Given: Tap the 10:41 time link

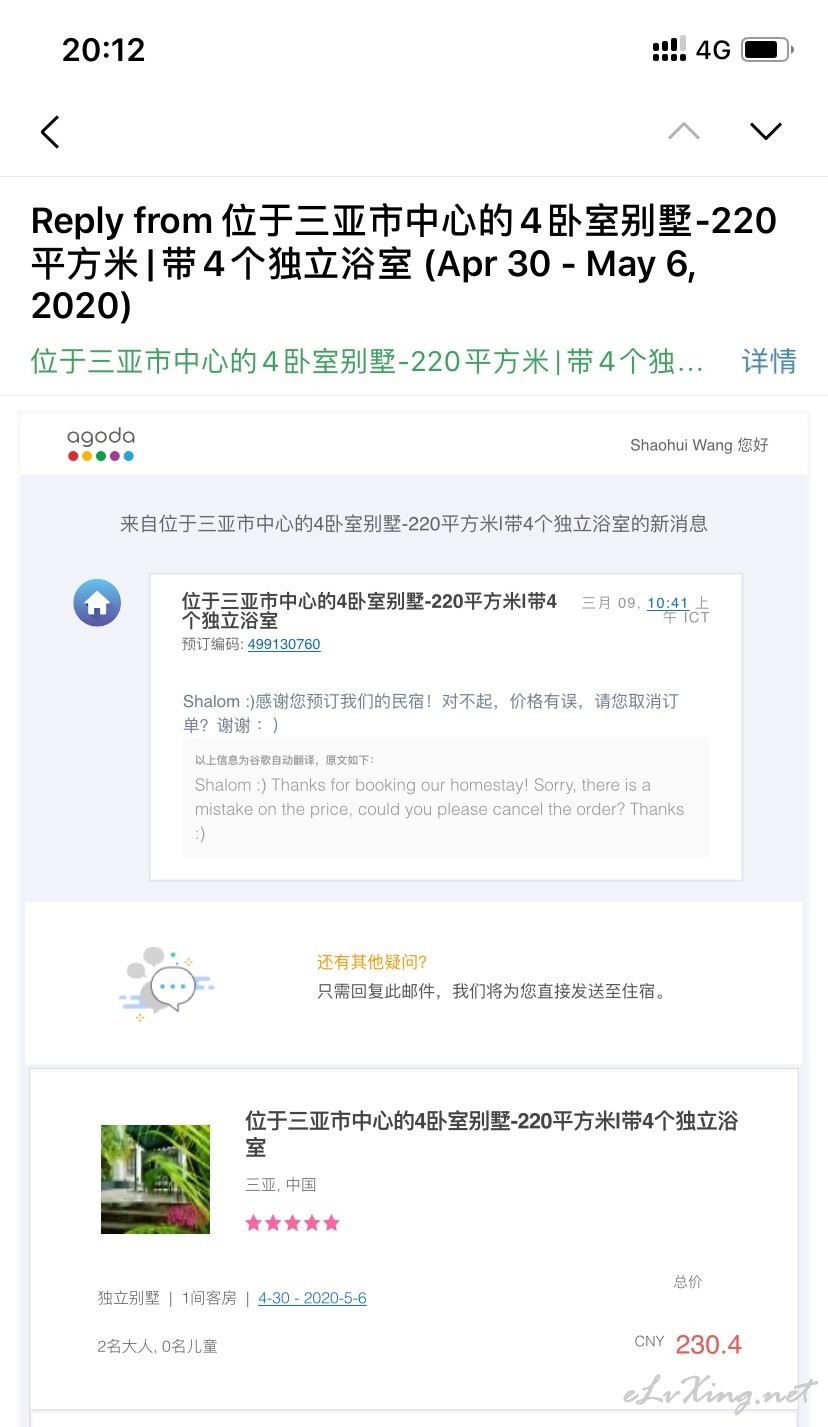Looking at the screenshot, I should coord(668,602).
